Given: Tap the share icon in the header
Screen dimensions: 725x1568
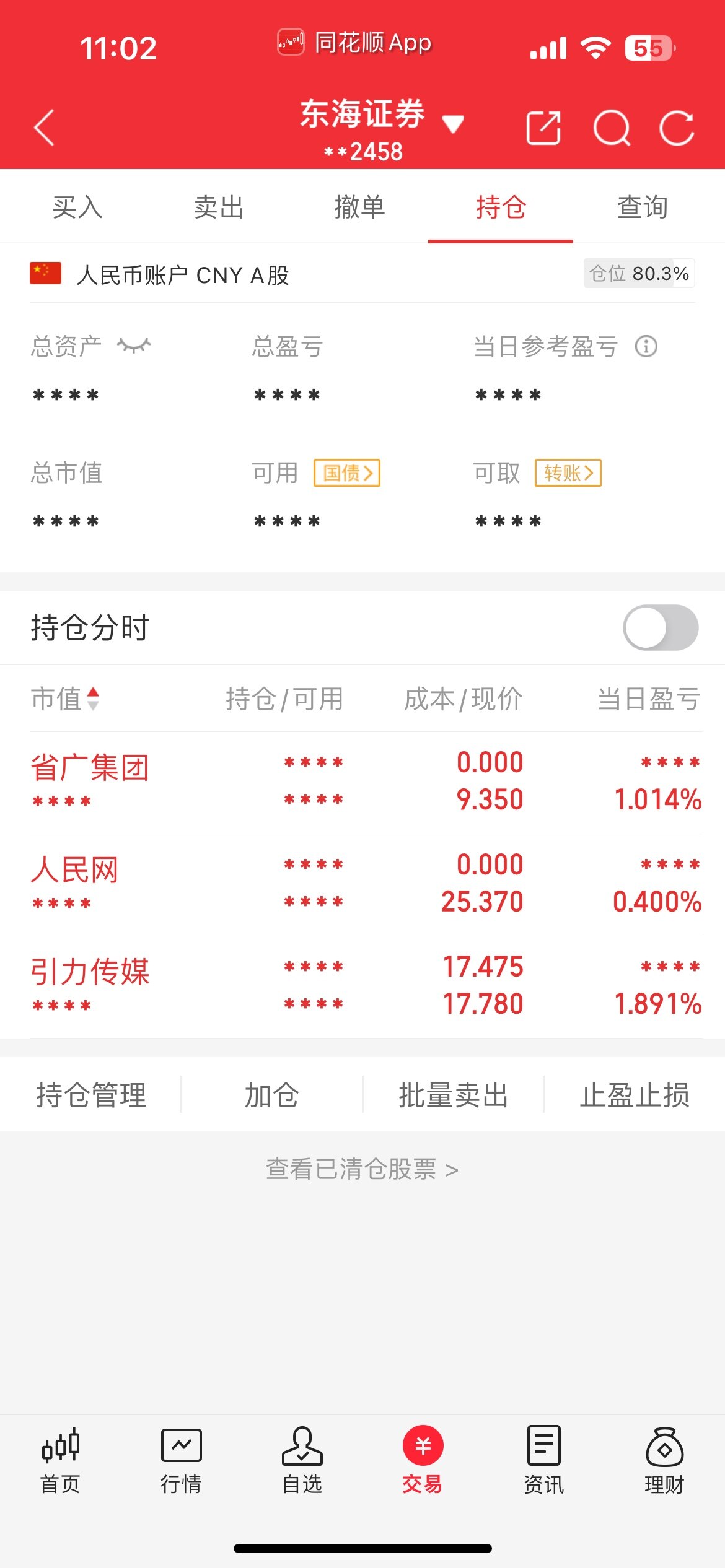Looking at the screenshot, I should point(543,128).
